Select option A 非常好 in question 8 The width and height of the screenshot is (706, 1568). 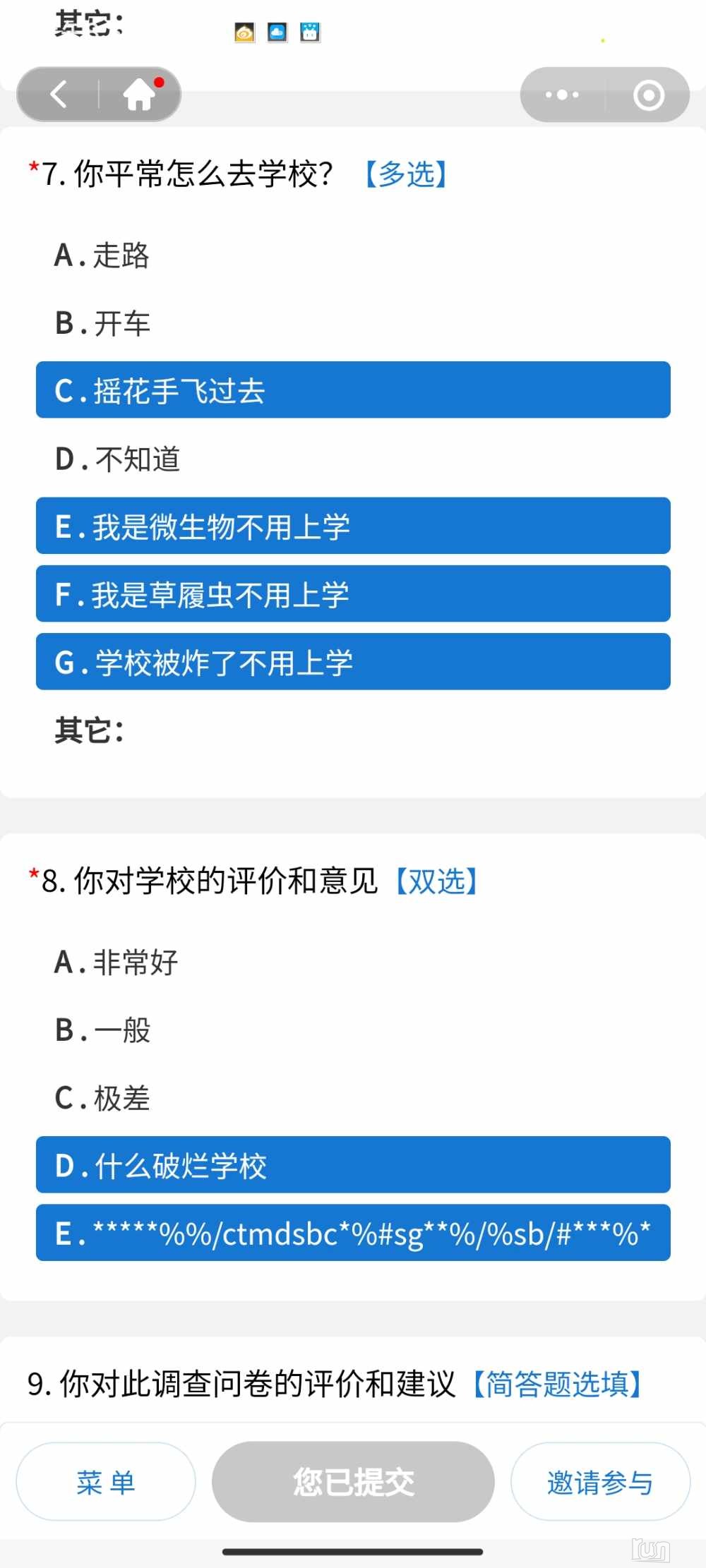[353, 962]
